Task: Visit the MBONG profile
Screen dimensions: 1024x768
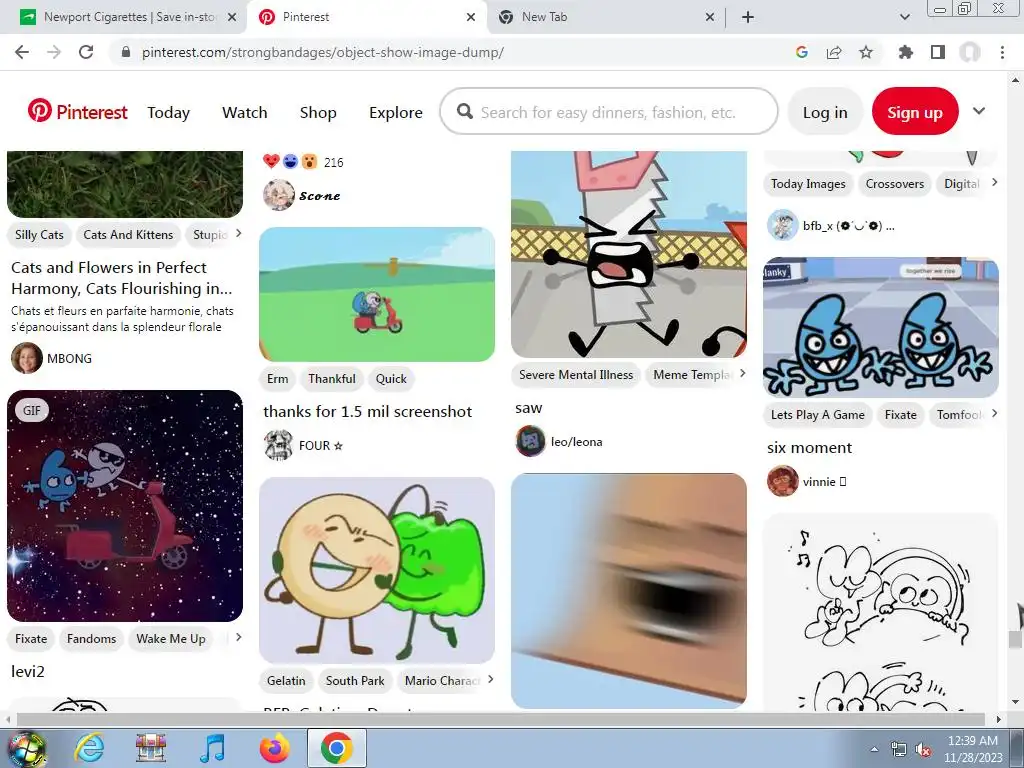Action: tap(69, 358)
